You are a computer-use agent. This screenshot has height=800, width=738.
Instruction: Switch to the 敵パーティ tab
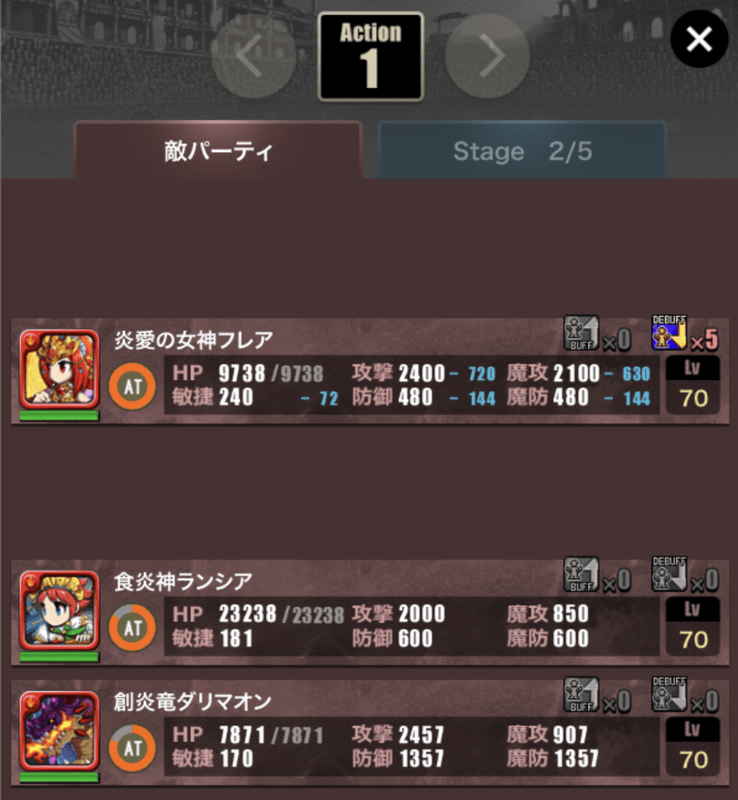tap(218, 151)
